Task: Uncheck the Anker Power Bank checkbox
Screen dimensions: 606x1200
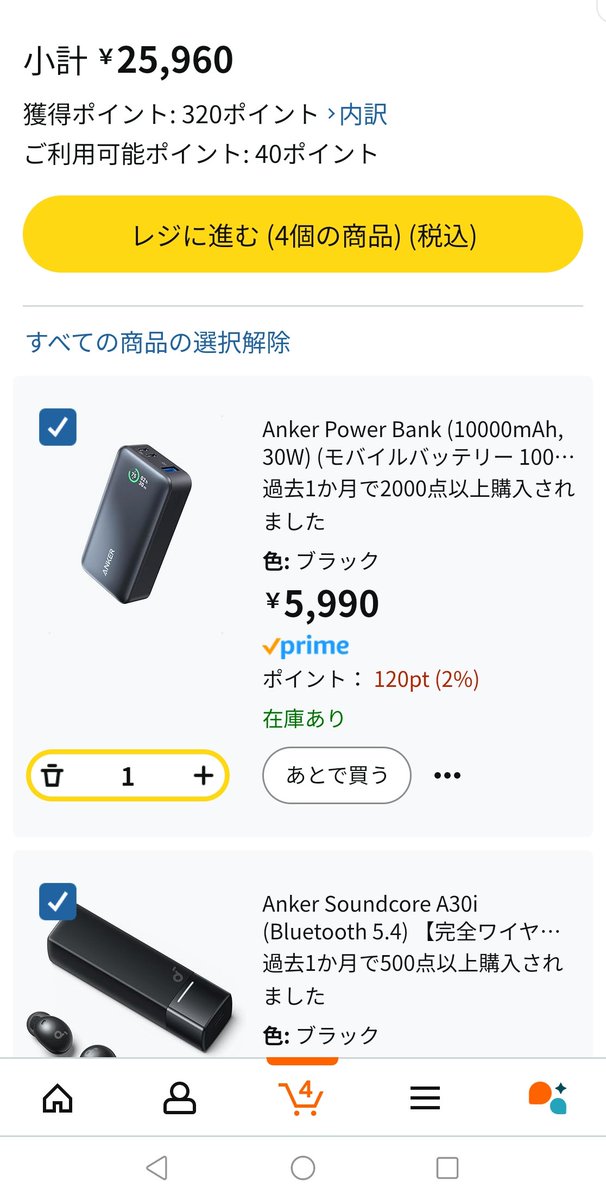Action: 58,427
